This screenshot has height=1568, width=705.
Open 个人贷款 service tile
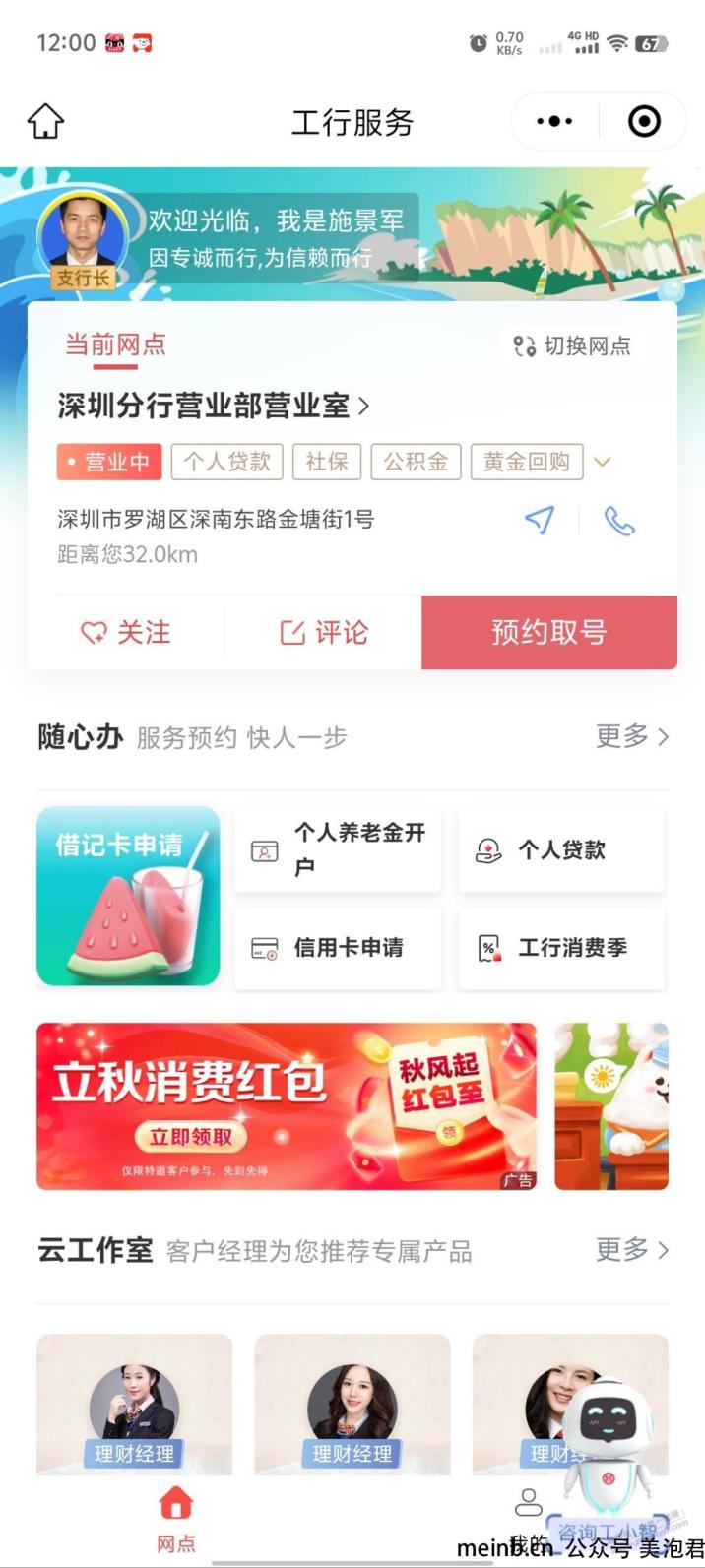[561, 850]
